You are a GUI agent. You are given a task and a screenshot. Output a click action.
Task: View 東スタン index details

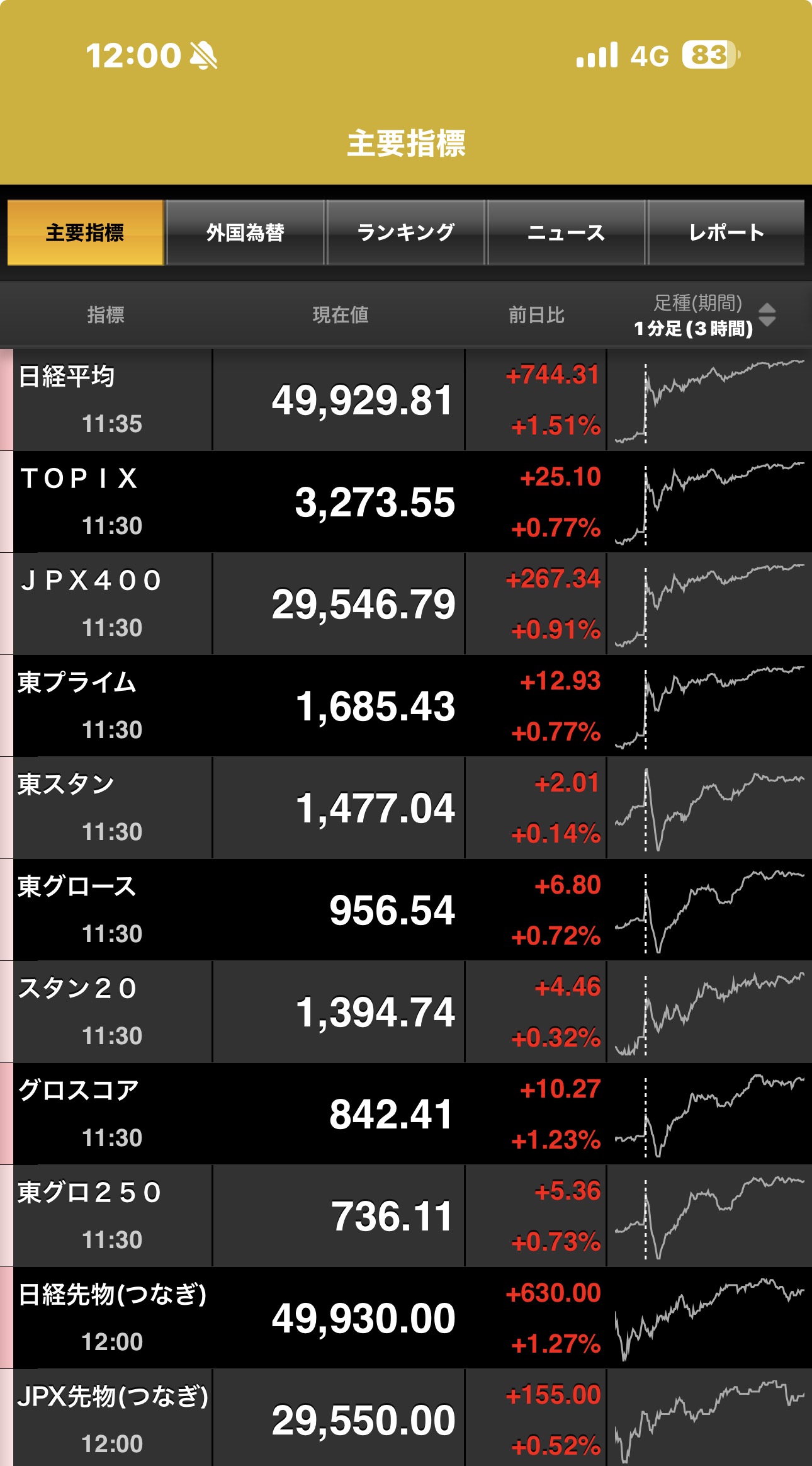(113, 807)
